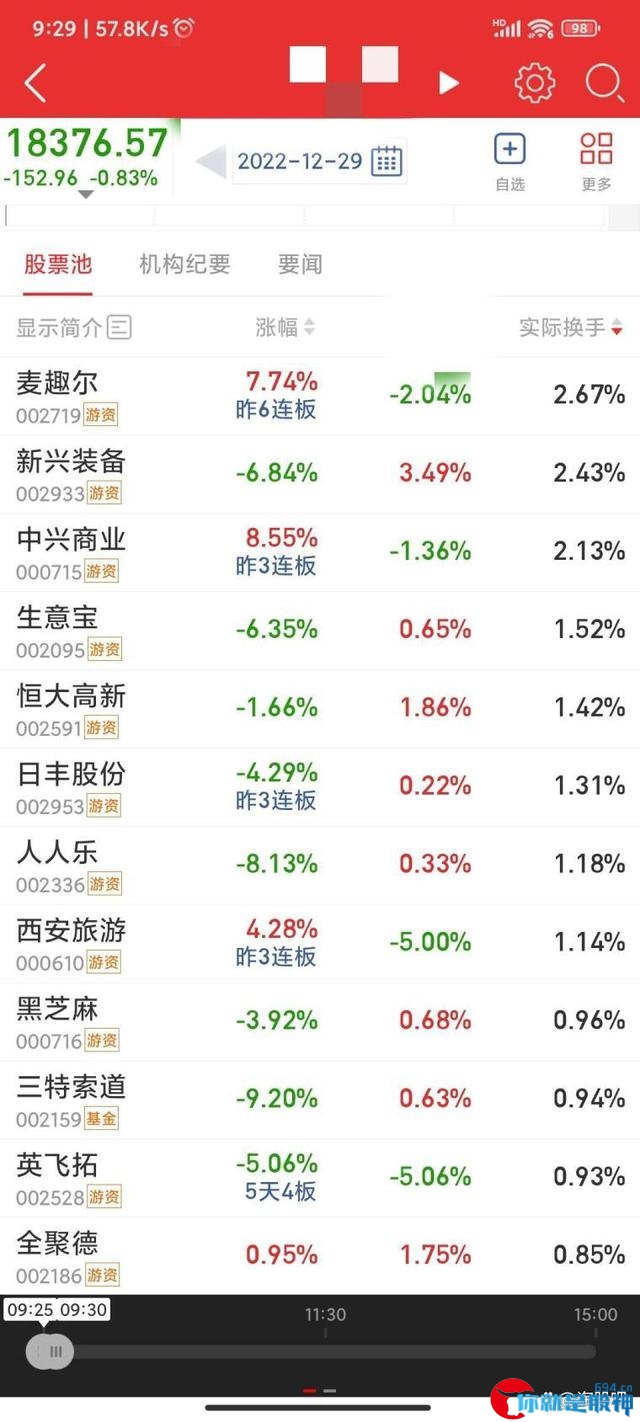Open stock 全聚德 002186
This screenshot has width=640, height=1422.
click(320, 1256)
